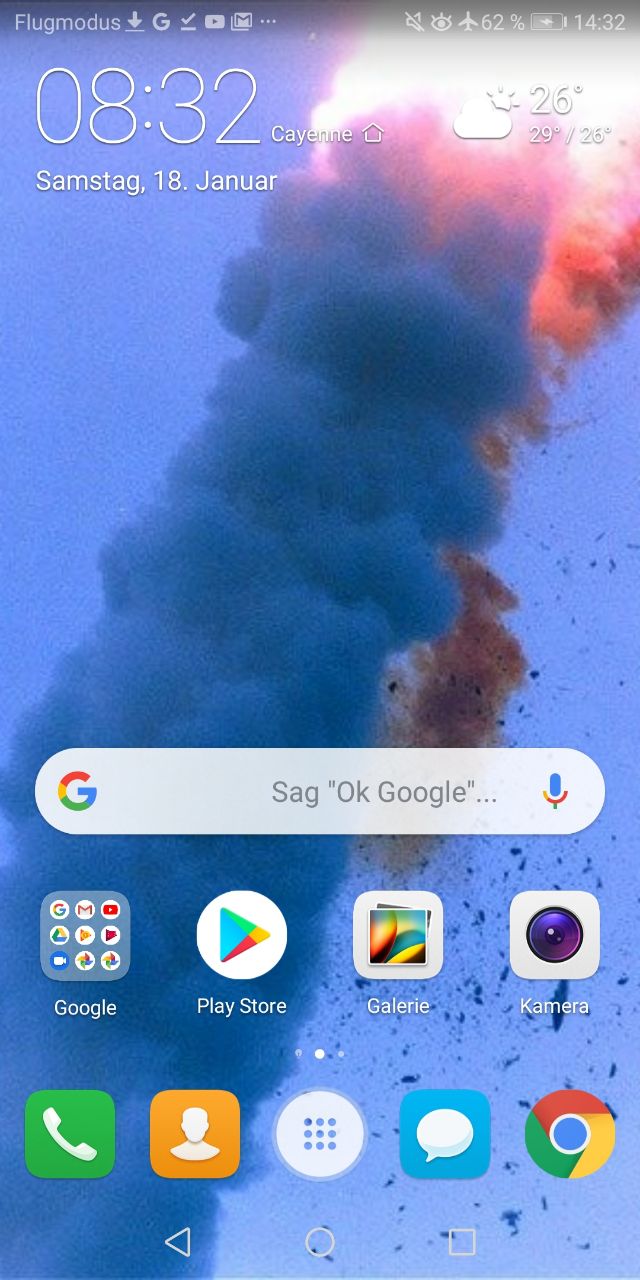Launch the Play Store app

[242, 936]
